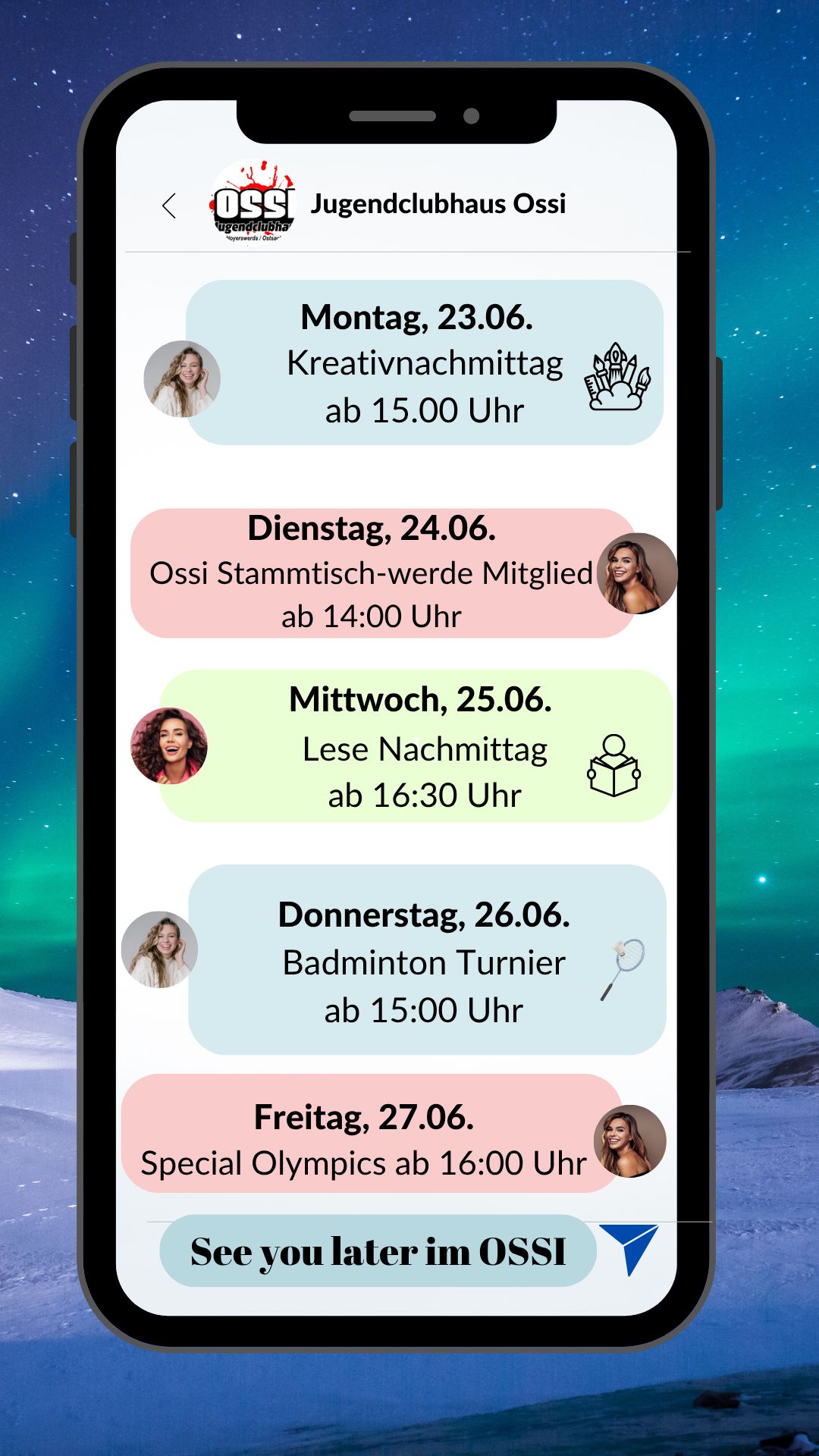Click the creative rocket-and-pencils icon

[x=618, y=375]
